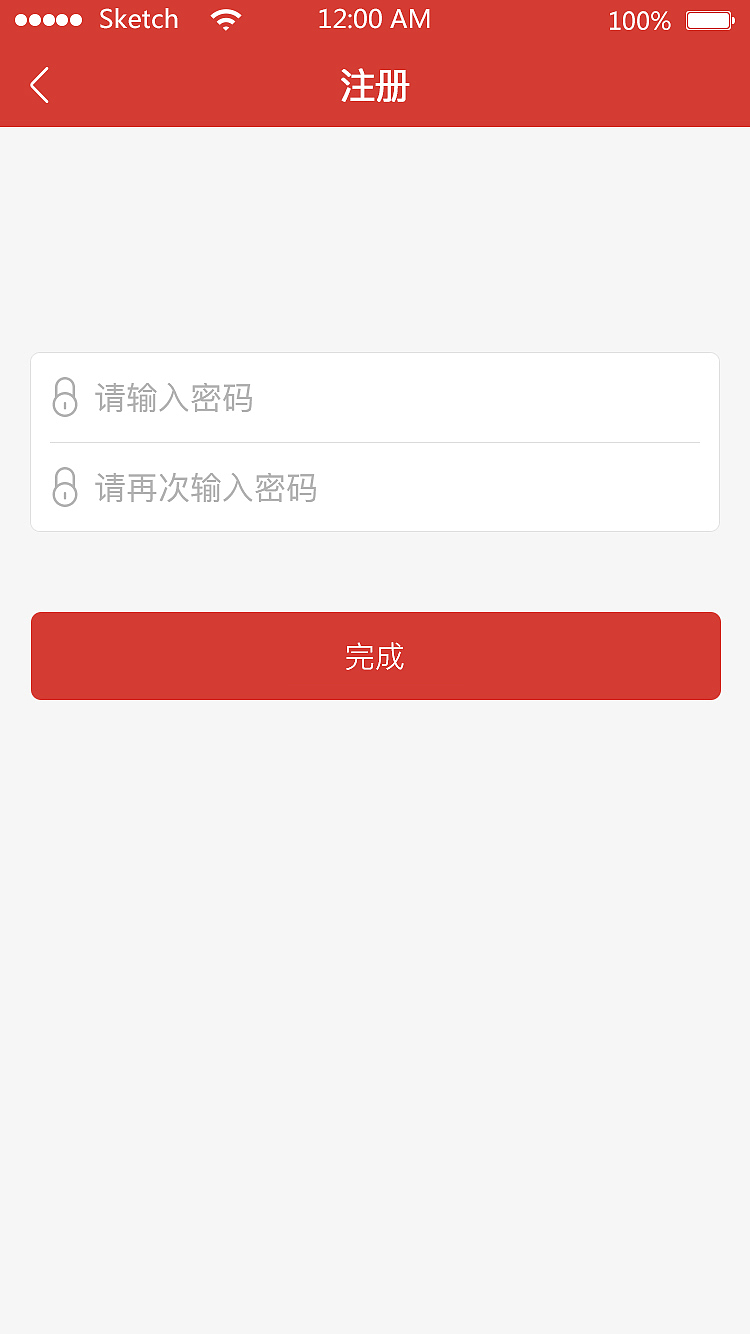Tap the placeholder text 请输入密码
Viewport: 750px width, 1334px height.
pyautogui.click(x=172, y=398)
